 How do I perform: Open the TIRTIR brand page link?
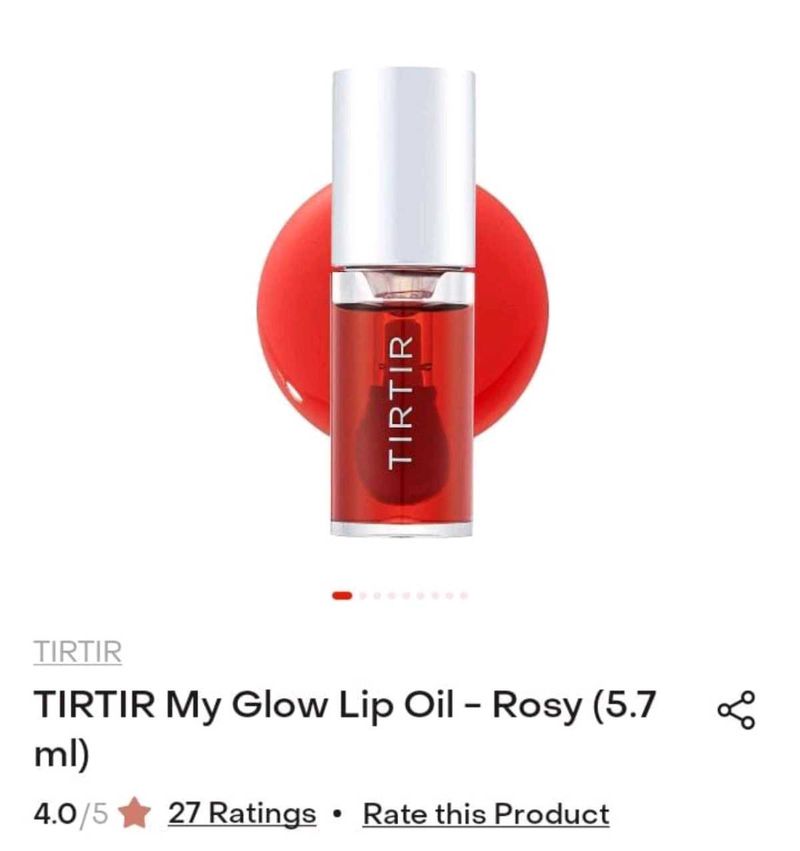77,652
